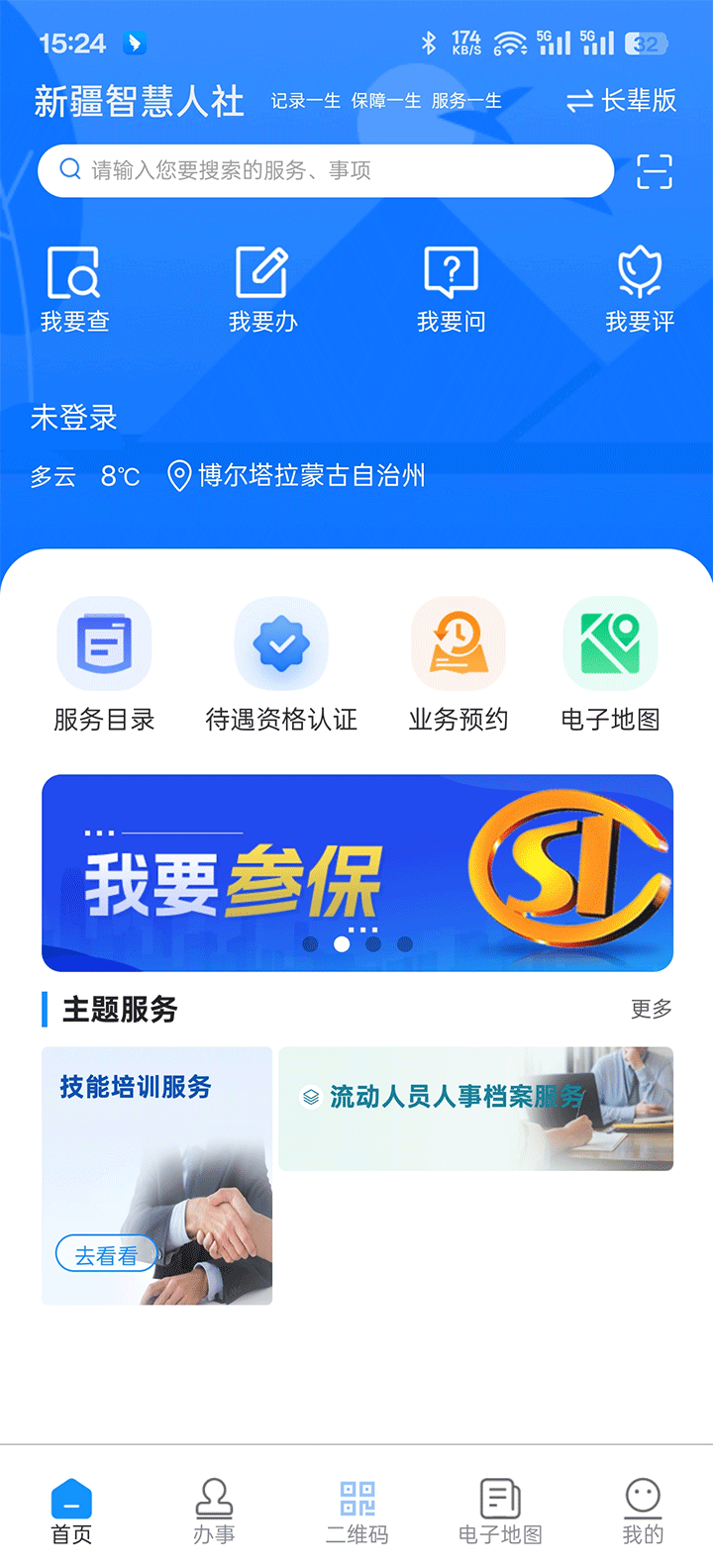
Task: Open 流动人员人事档案服务 card
Action: click(475, 1108)
